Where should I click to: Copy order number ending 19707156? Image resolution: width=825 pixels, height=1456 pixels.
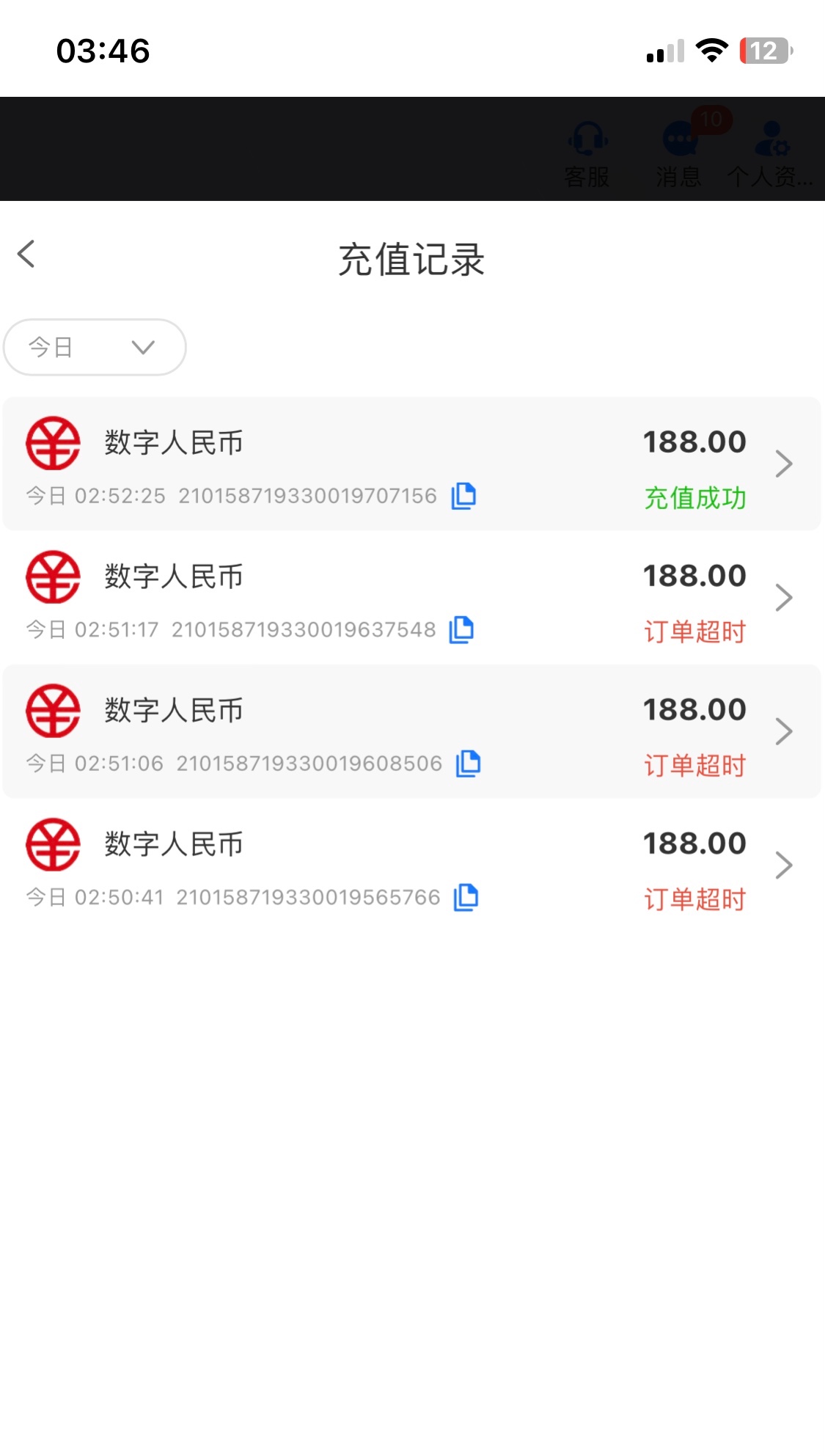click(x=463, y=496)
